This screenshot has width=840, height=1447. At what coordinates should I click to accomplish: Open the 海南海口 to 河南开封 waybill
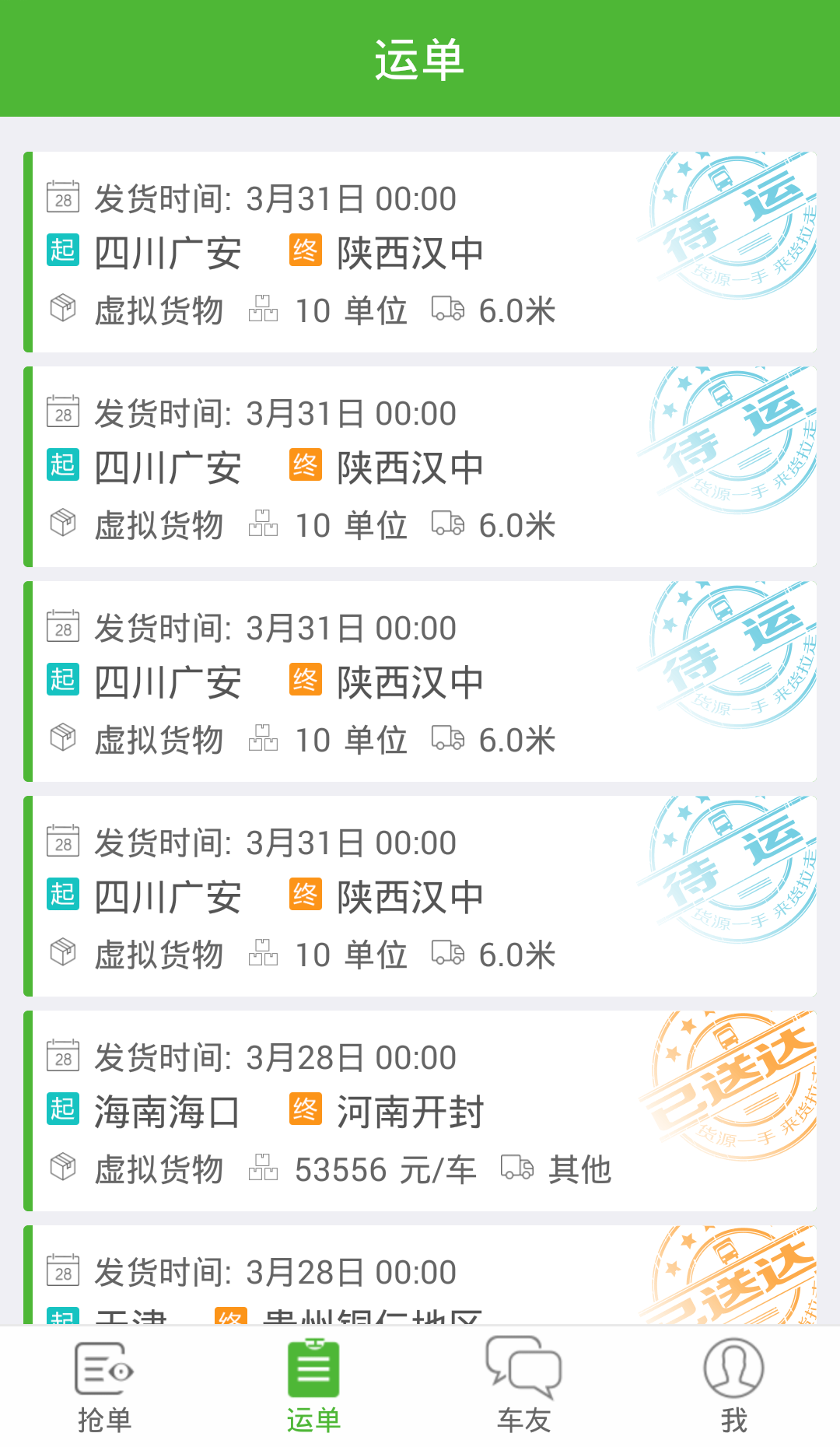(x=420, y=1111)
